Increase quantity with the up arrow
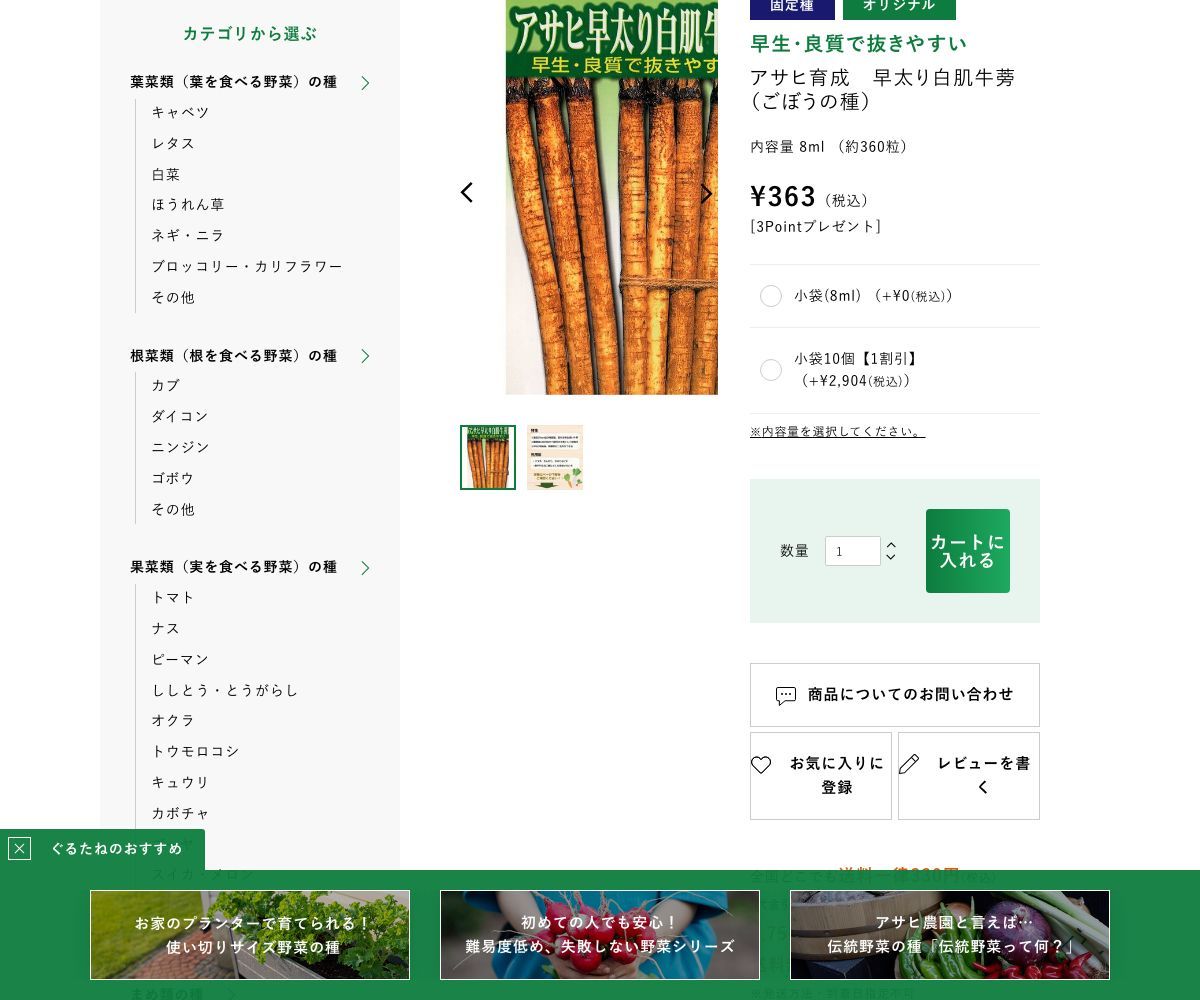Screen dimensions: 1200x1000 tap(891, 545)
